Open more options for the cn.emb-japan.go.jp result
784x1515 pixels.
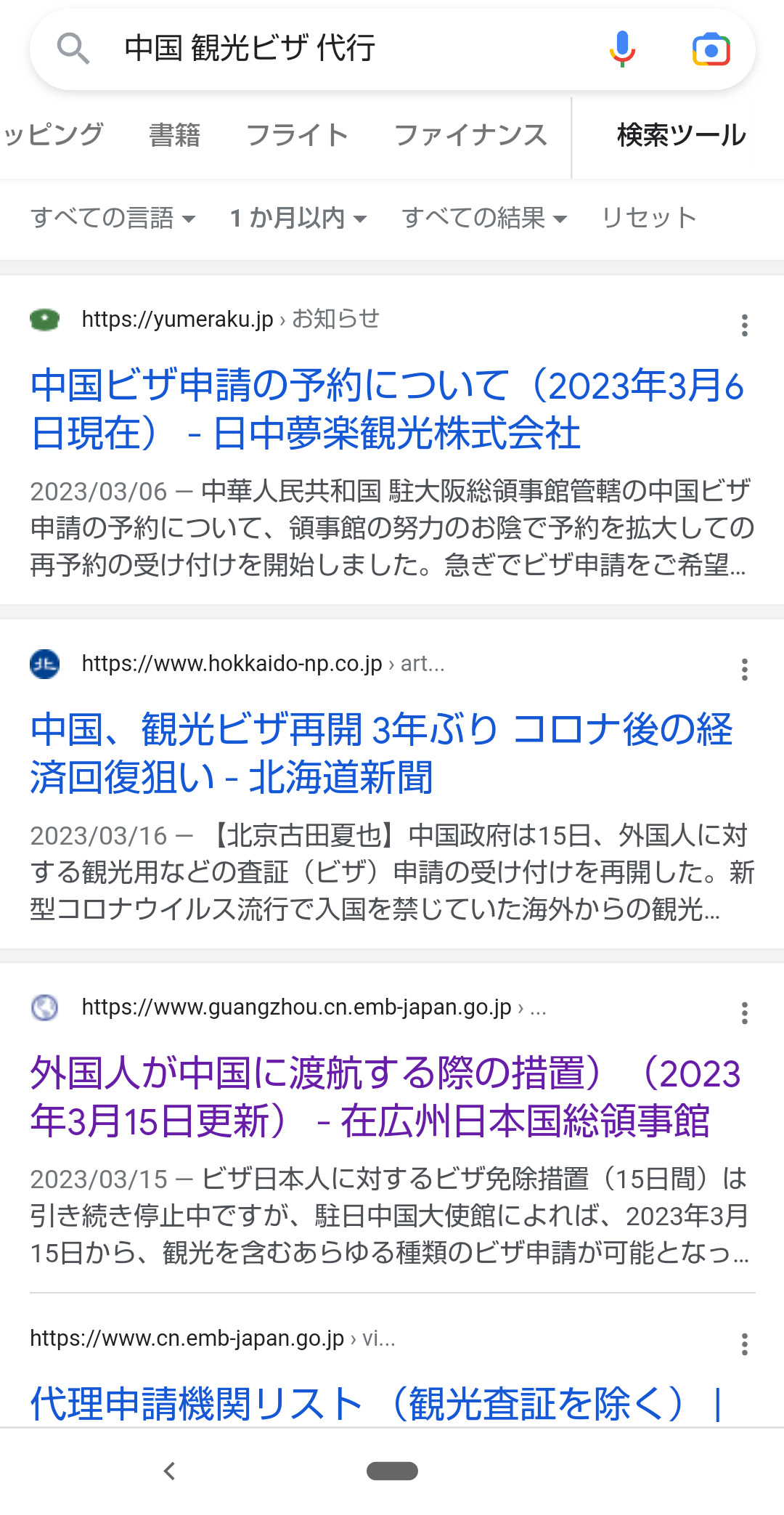(x=744, y=1344)
